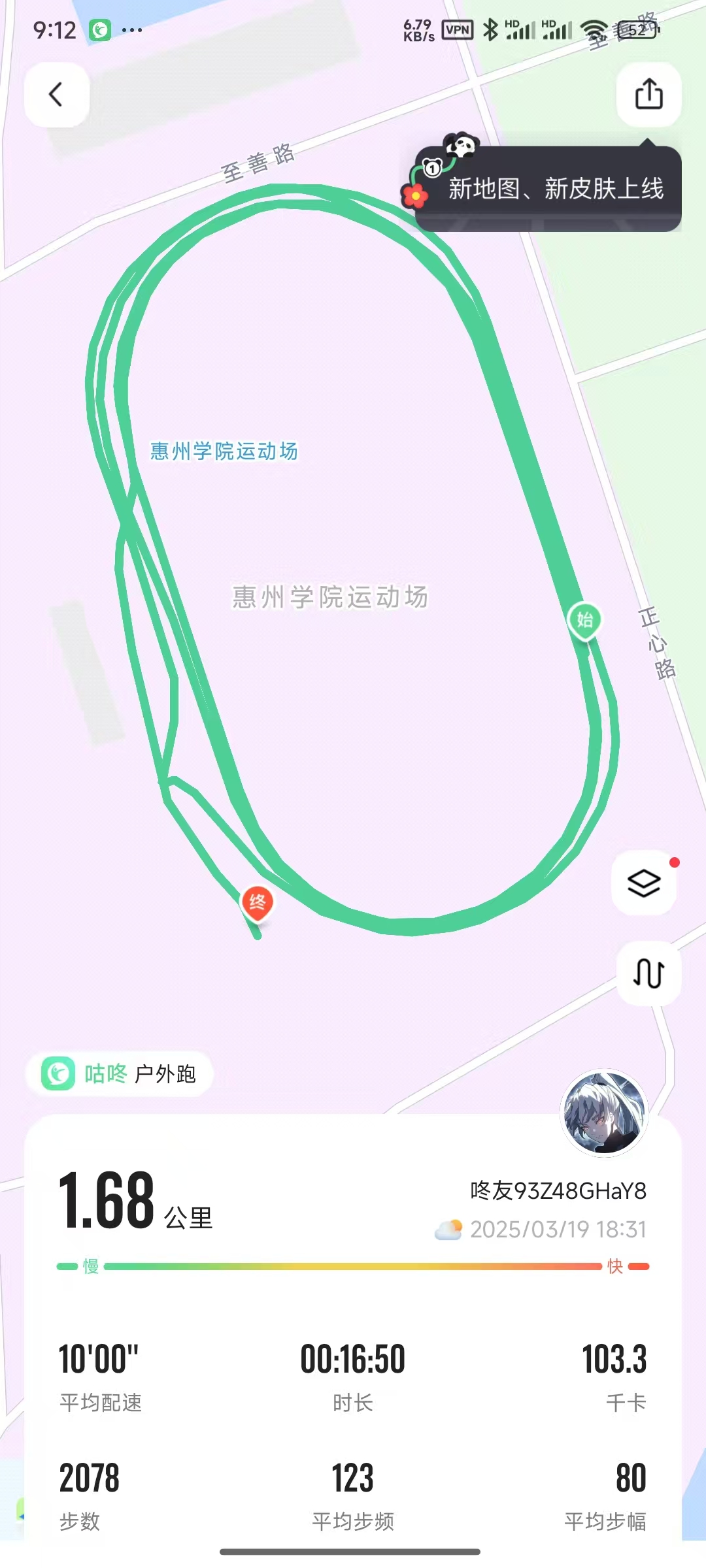The width and height of the screenshot is (706, 1568).
Task: Open the map layers button
Action: 644,883
